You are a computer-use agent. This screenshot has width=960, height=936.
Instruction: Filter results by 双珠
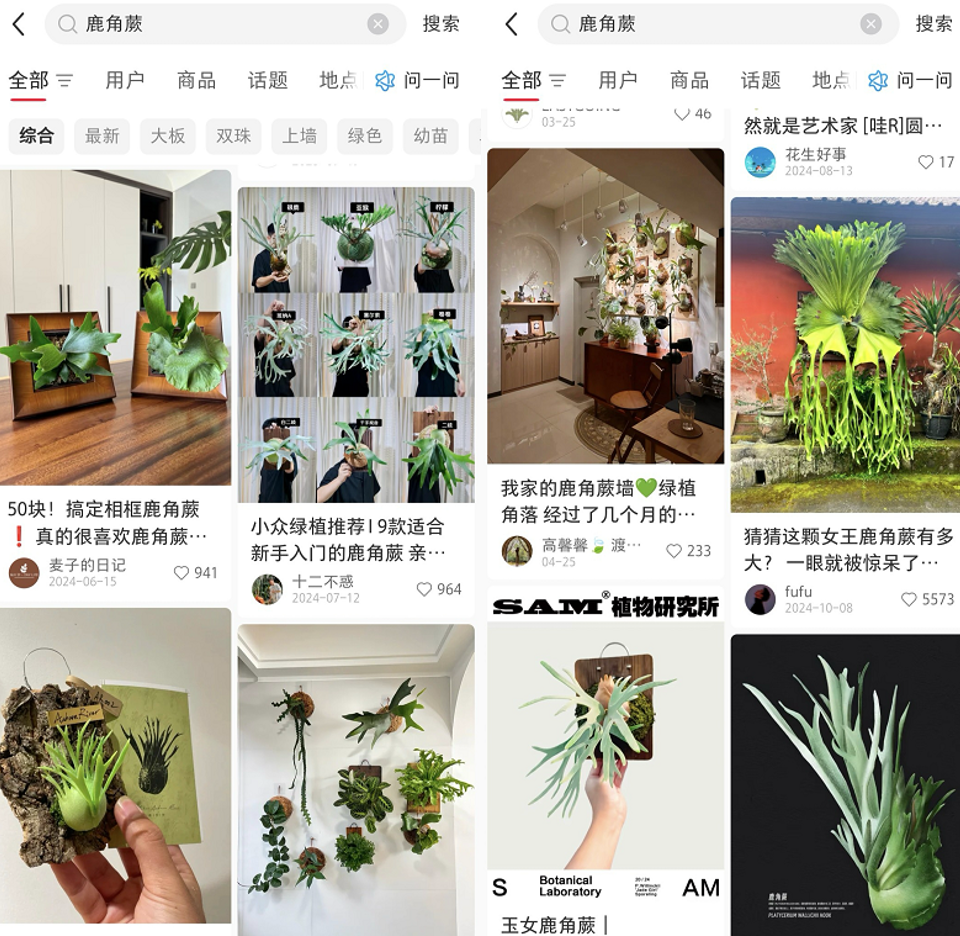point(233,136)
